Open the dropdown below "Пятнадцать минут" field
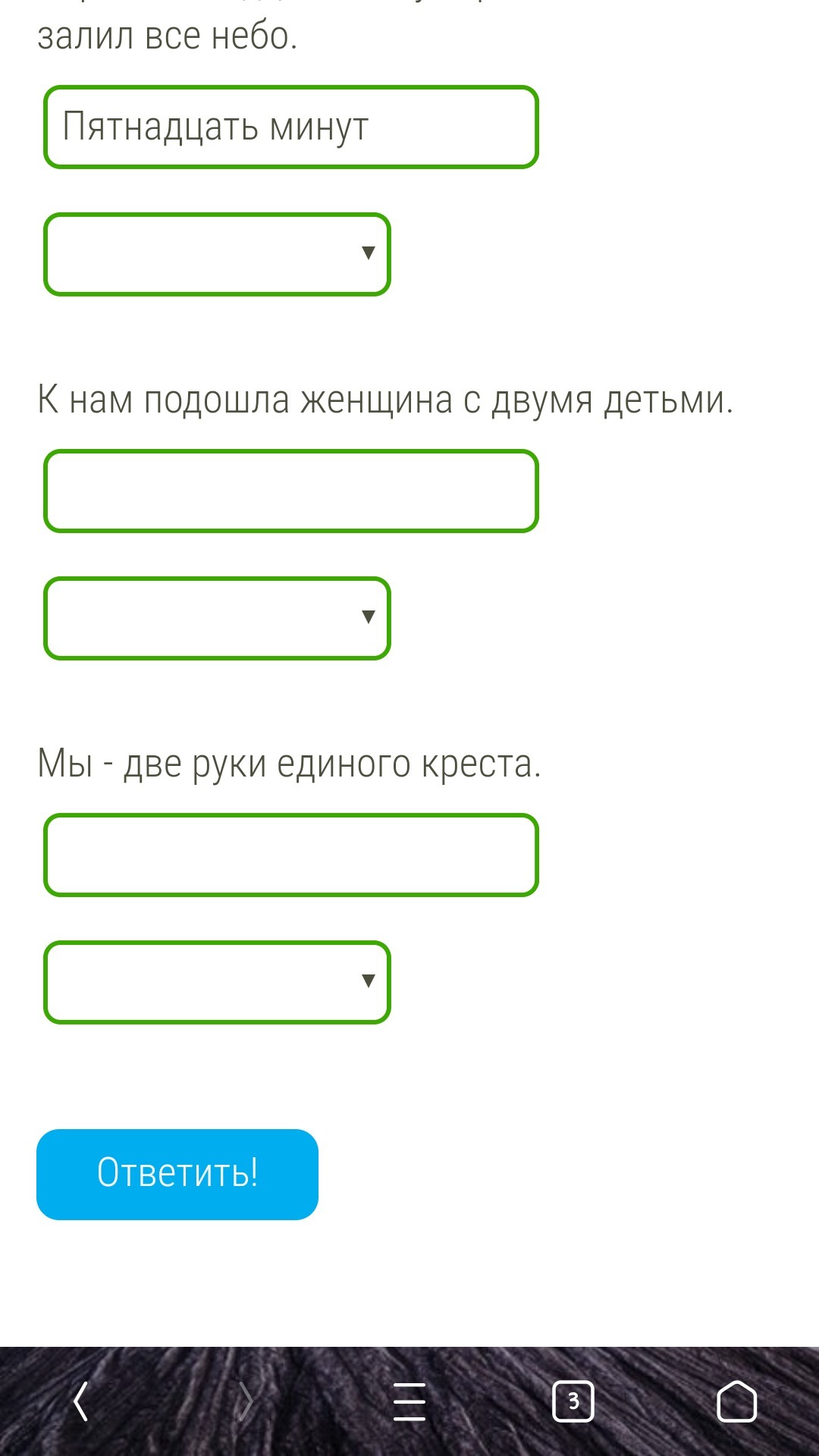The height and width of the screenshot is (1456, 819). pyautogui.click(x=217, y=254)
